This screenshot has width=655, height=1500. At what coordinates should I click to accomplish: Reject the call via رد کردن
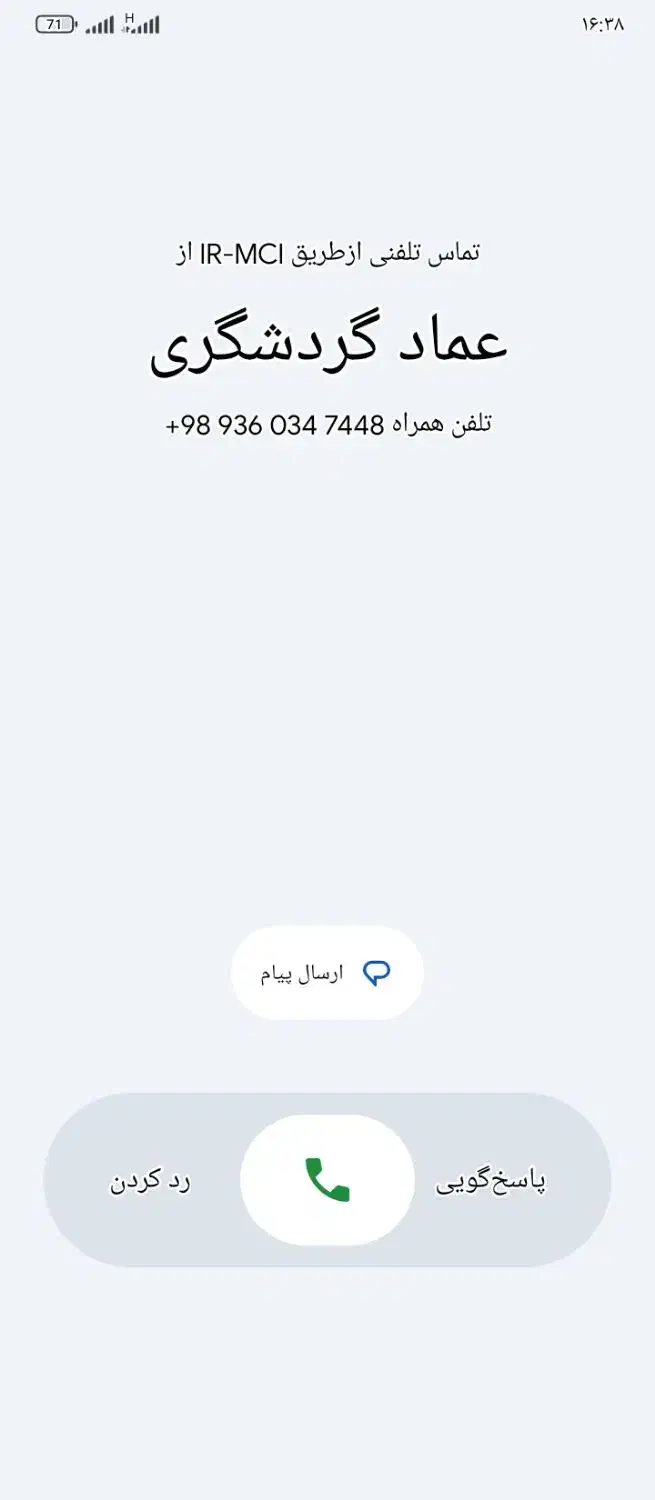[150, 1181]
